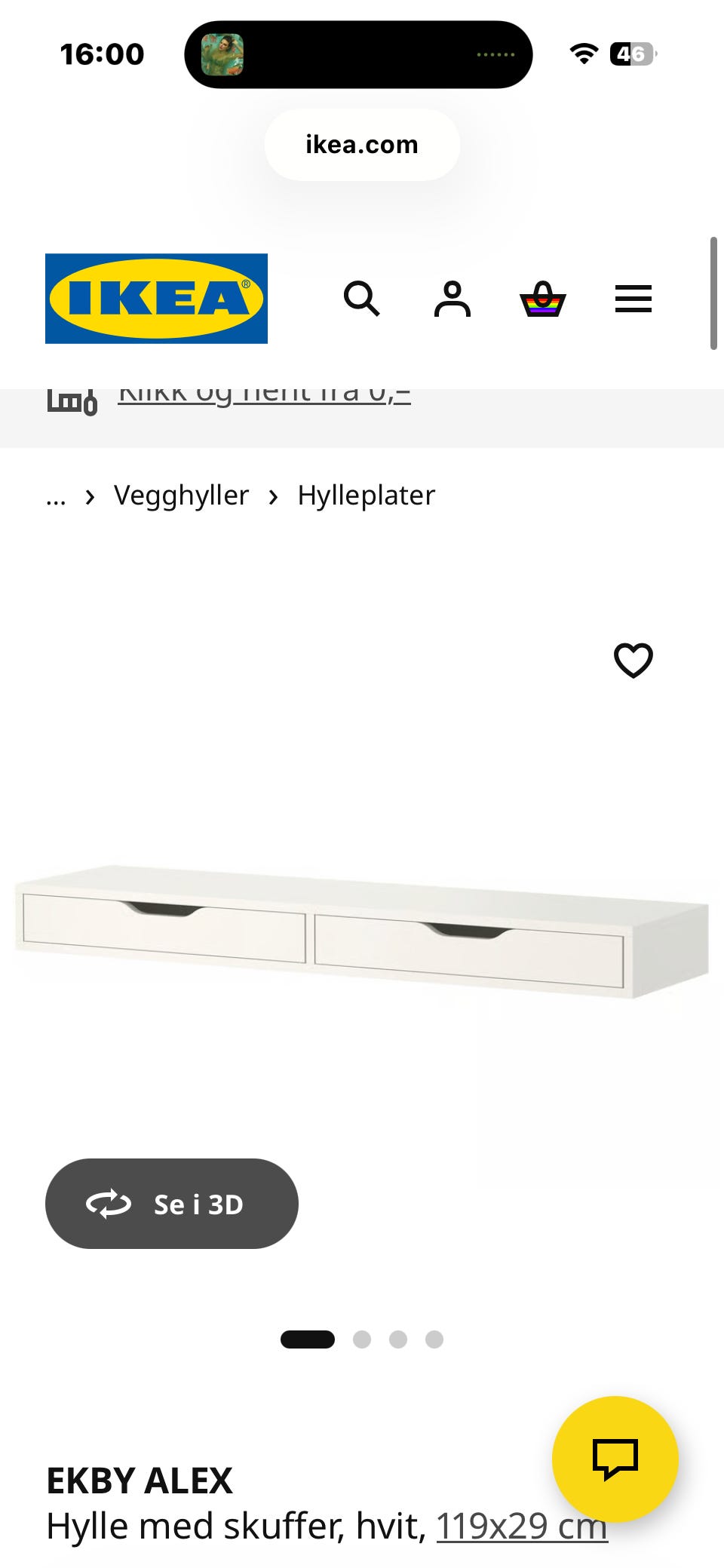
Task: Open the Hylleplater breadcrumb category
Action: click(365, 496)
